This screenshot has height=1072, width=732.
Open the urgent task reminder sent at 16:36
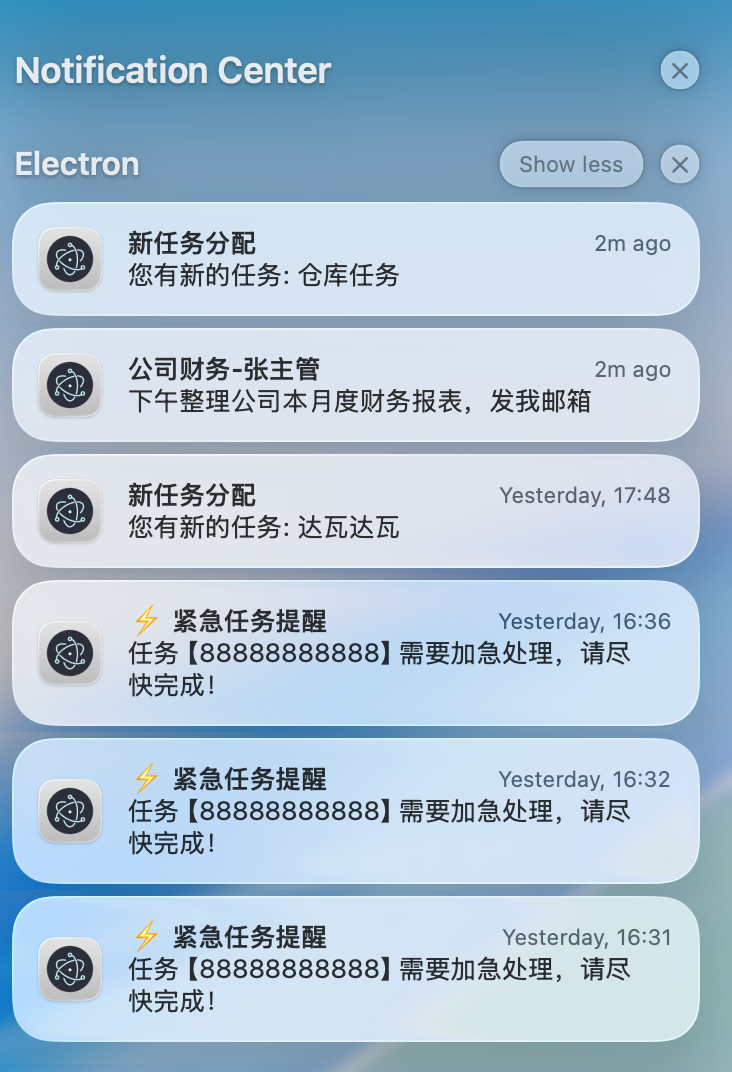pos(355,654)
